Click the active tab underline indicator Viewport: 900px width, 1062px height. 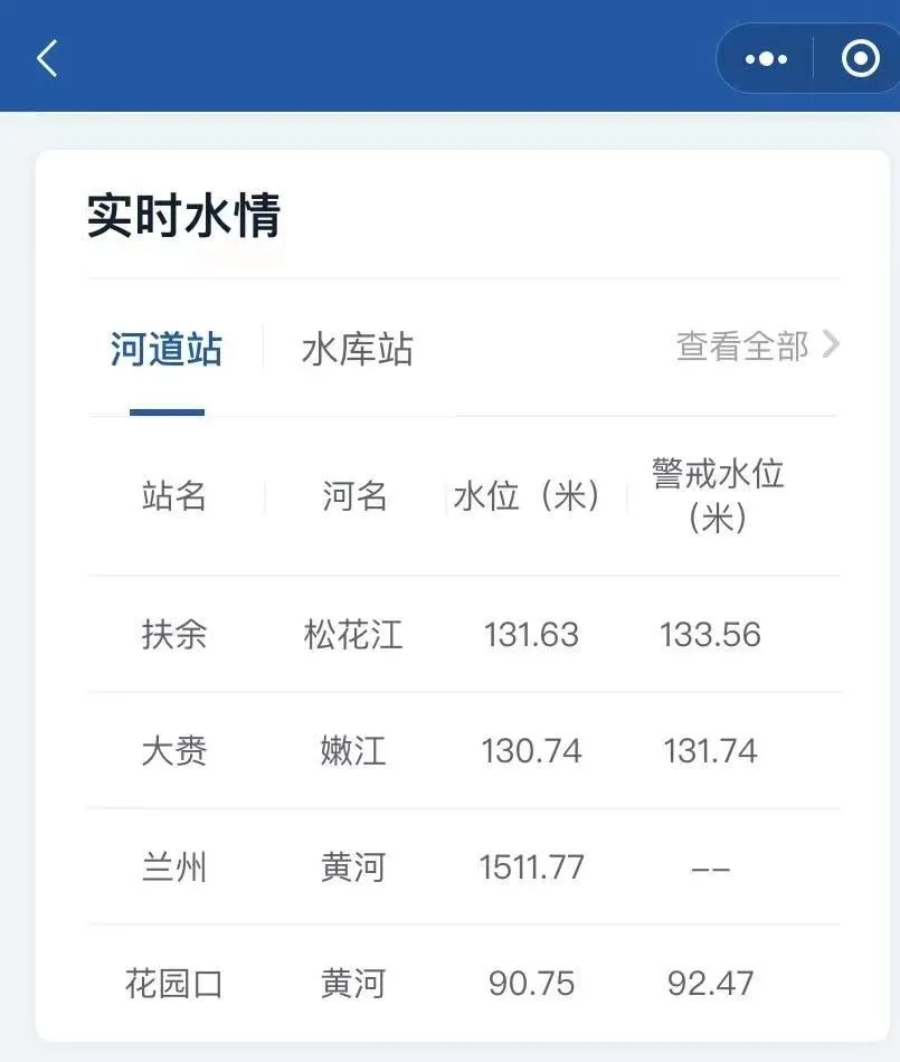(x=168, y=409)
